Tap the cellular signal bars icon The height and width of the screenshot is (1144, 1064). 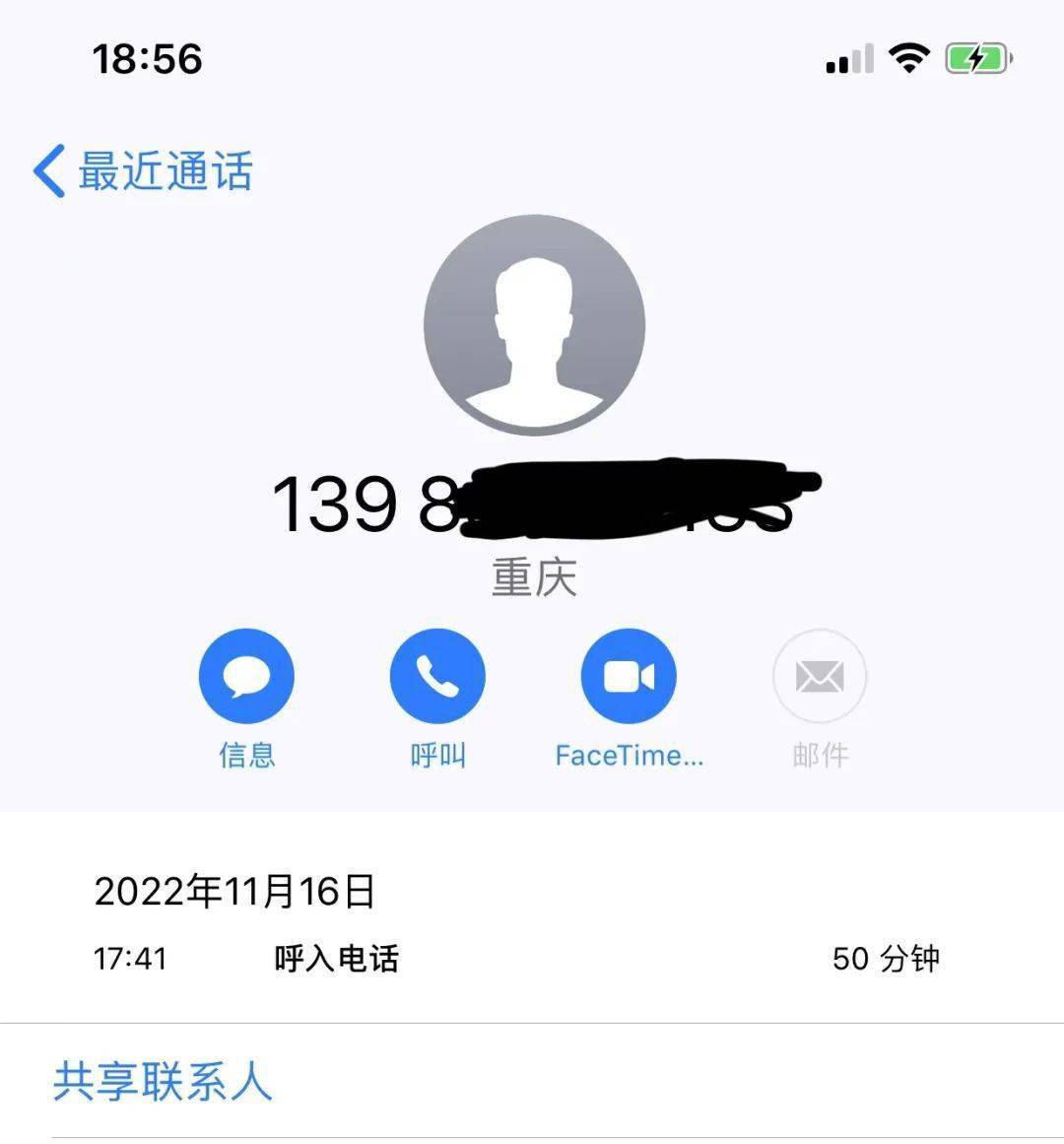click(848, 57)
